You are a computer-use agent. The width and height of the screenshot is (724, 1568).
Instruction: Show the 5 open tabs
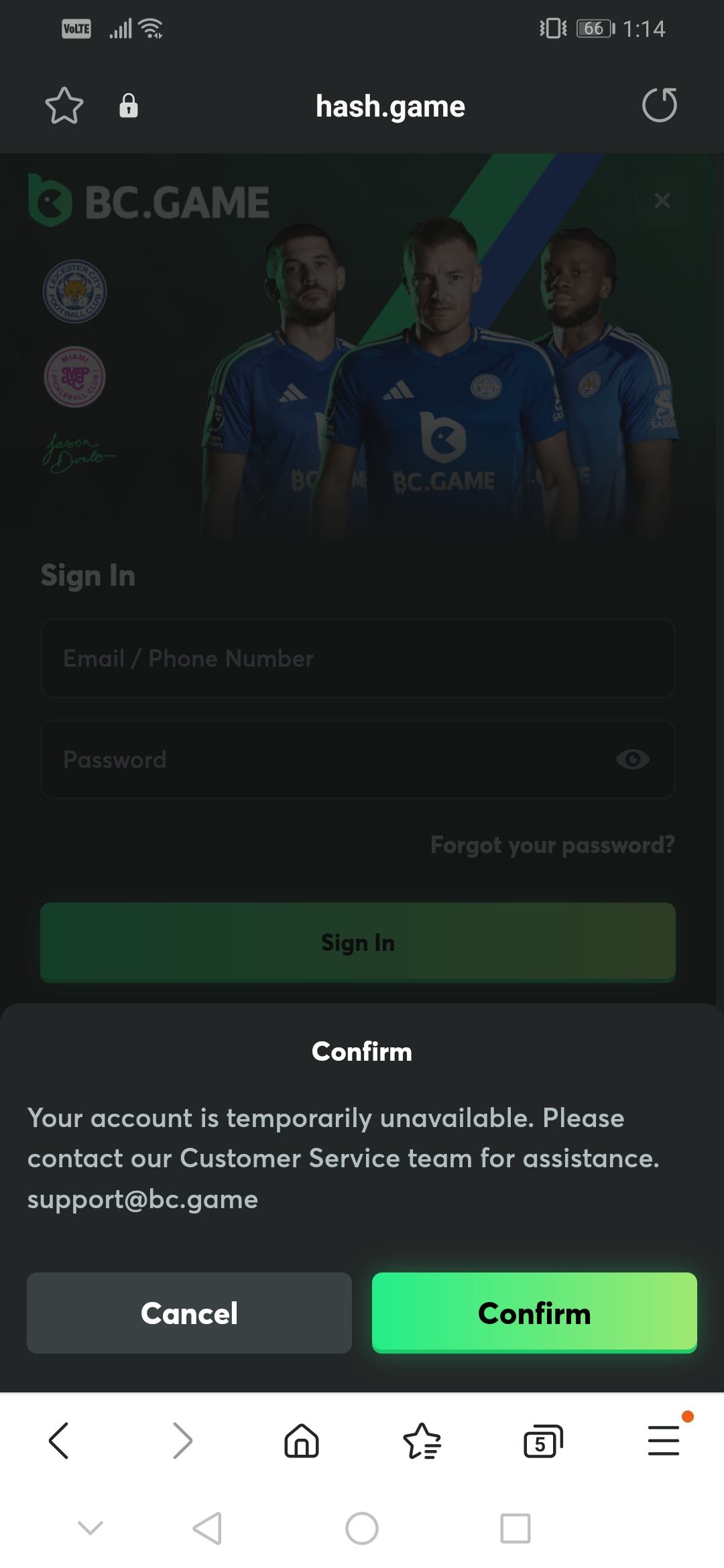click(542, 1441)
